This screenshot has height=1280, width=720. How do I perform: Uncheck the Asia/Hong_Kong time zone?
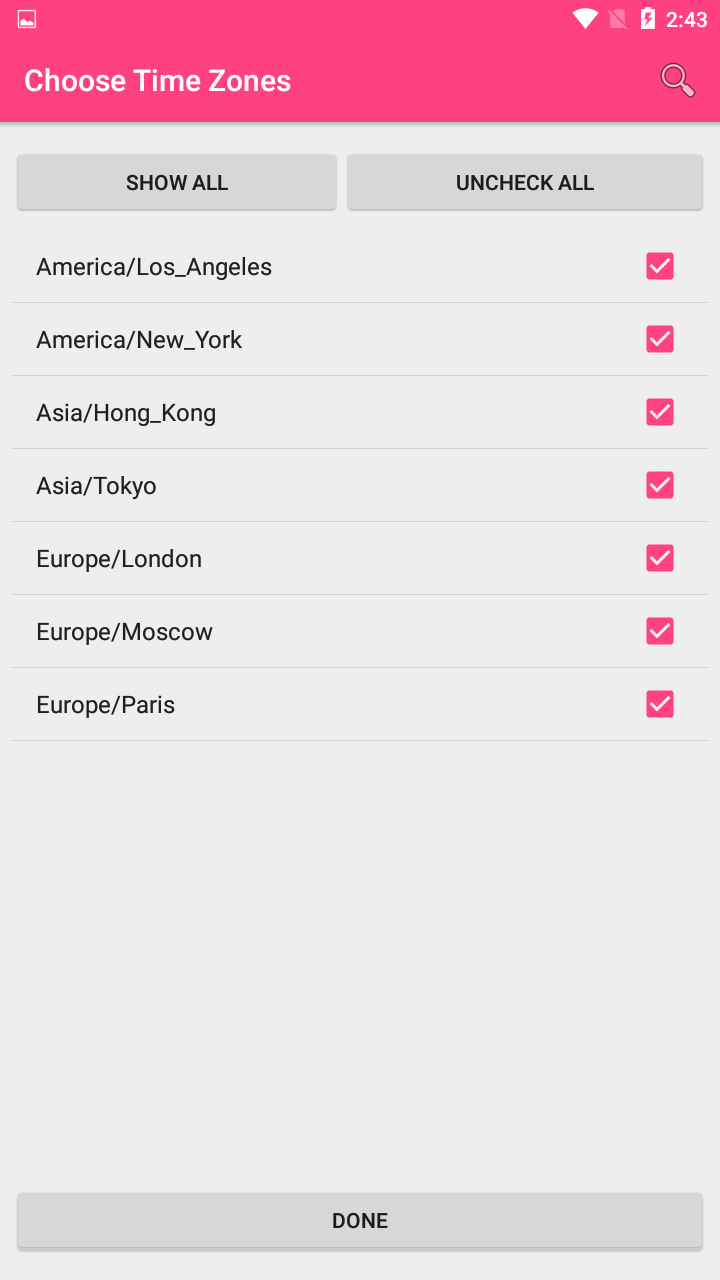click(660, 412)
